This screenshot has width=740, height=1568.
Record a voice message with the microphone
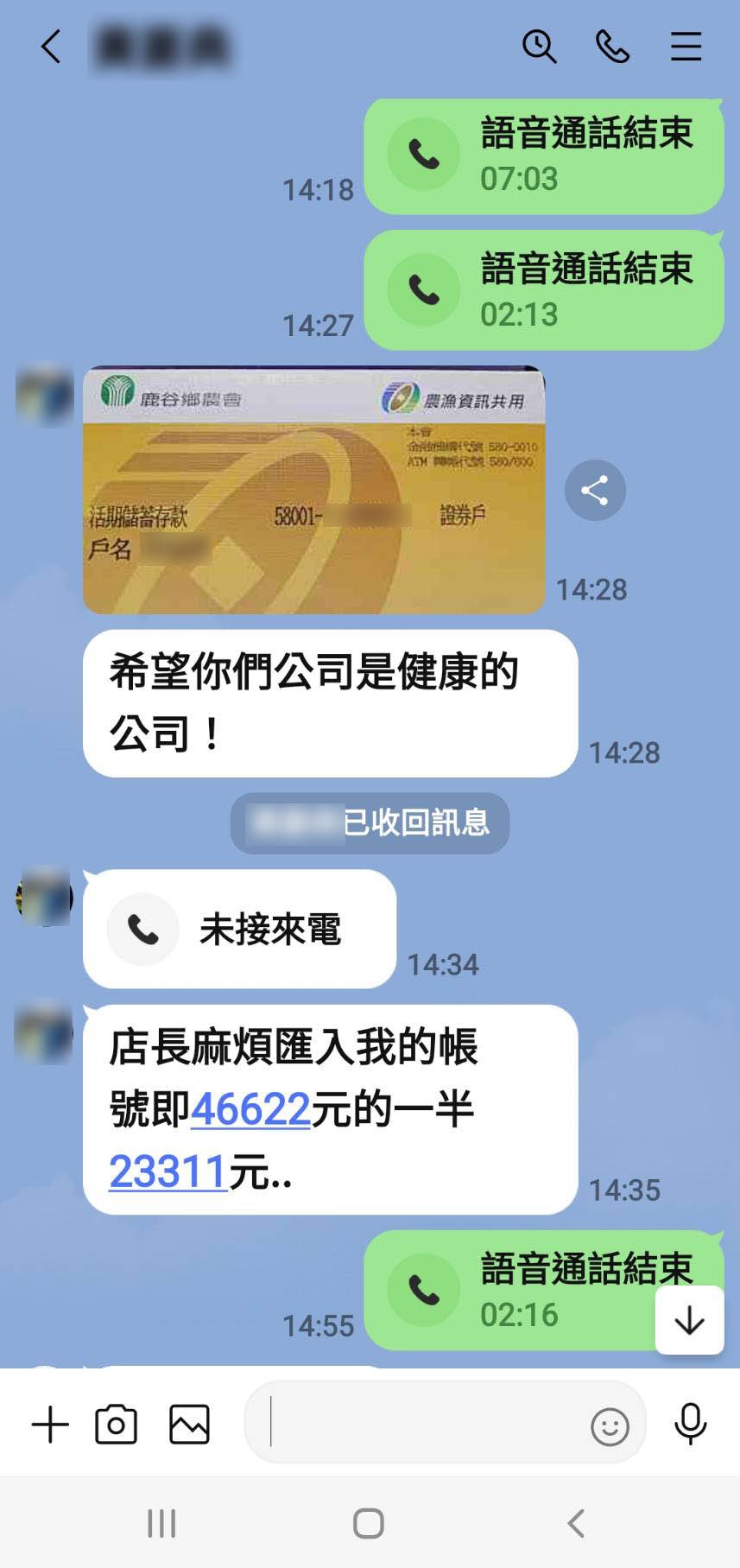pos(691,1424)
